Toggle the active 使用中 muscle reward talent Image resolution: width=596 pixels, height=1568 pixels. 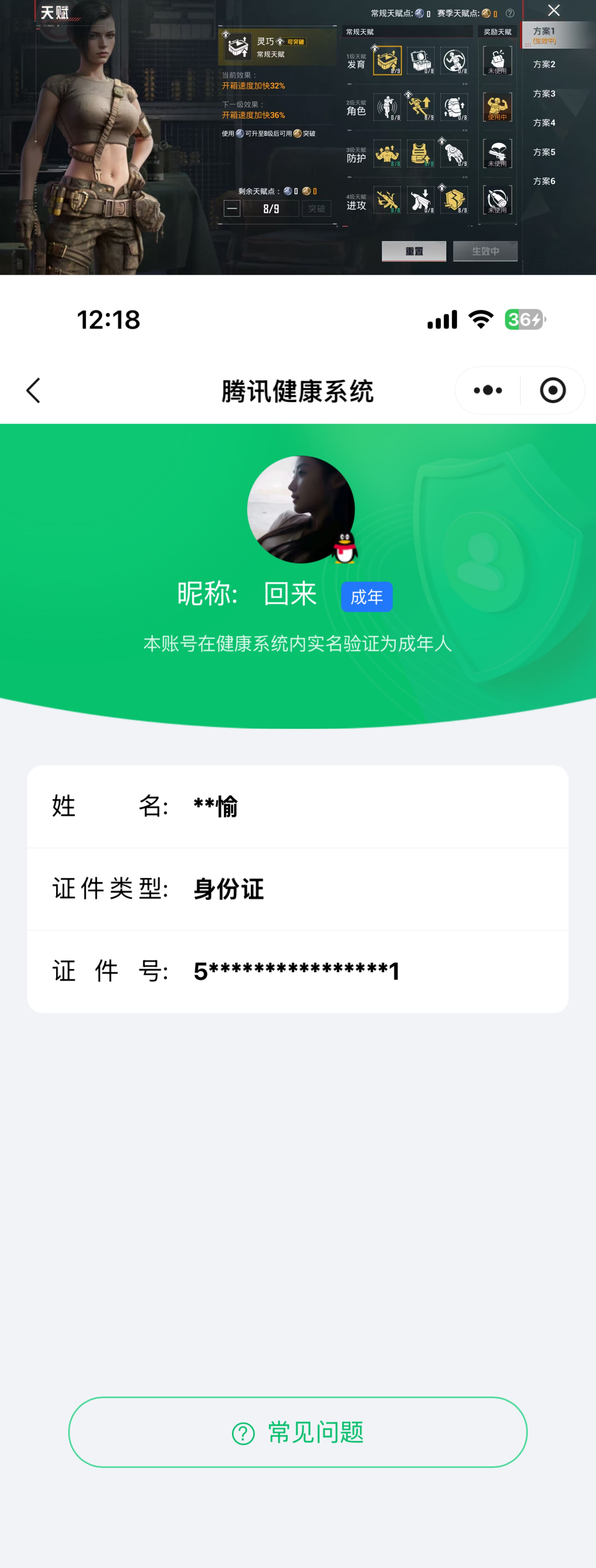click(497, 107)
